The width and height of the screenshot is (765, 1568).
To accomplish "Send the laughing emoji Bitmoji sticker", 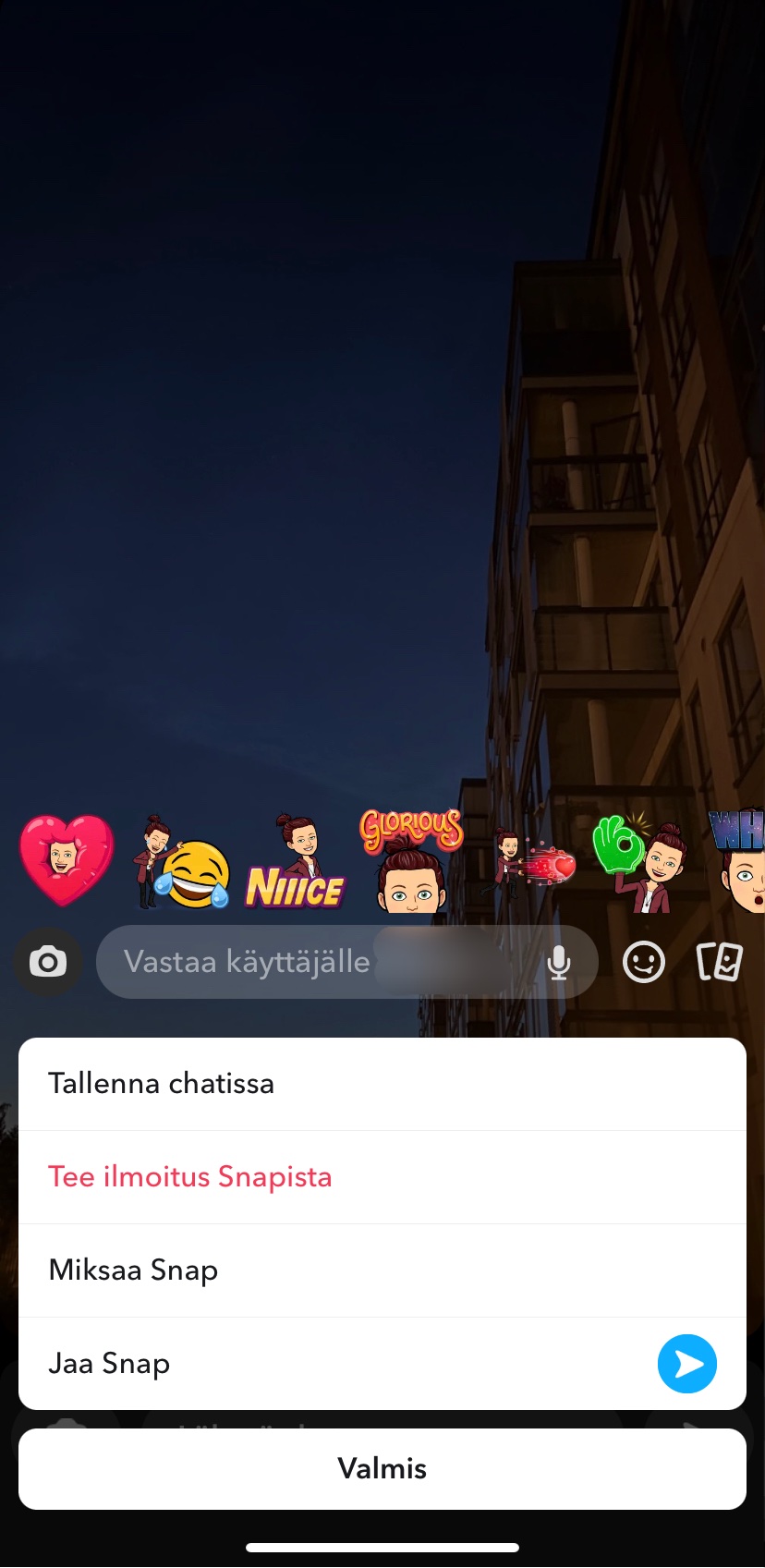I will [x=181, y=864].
